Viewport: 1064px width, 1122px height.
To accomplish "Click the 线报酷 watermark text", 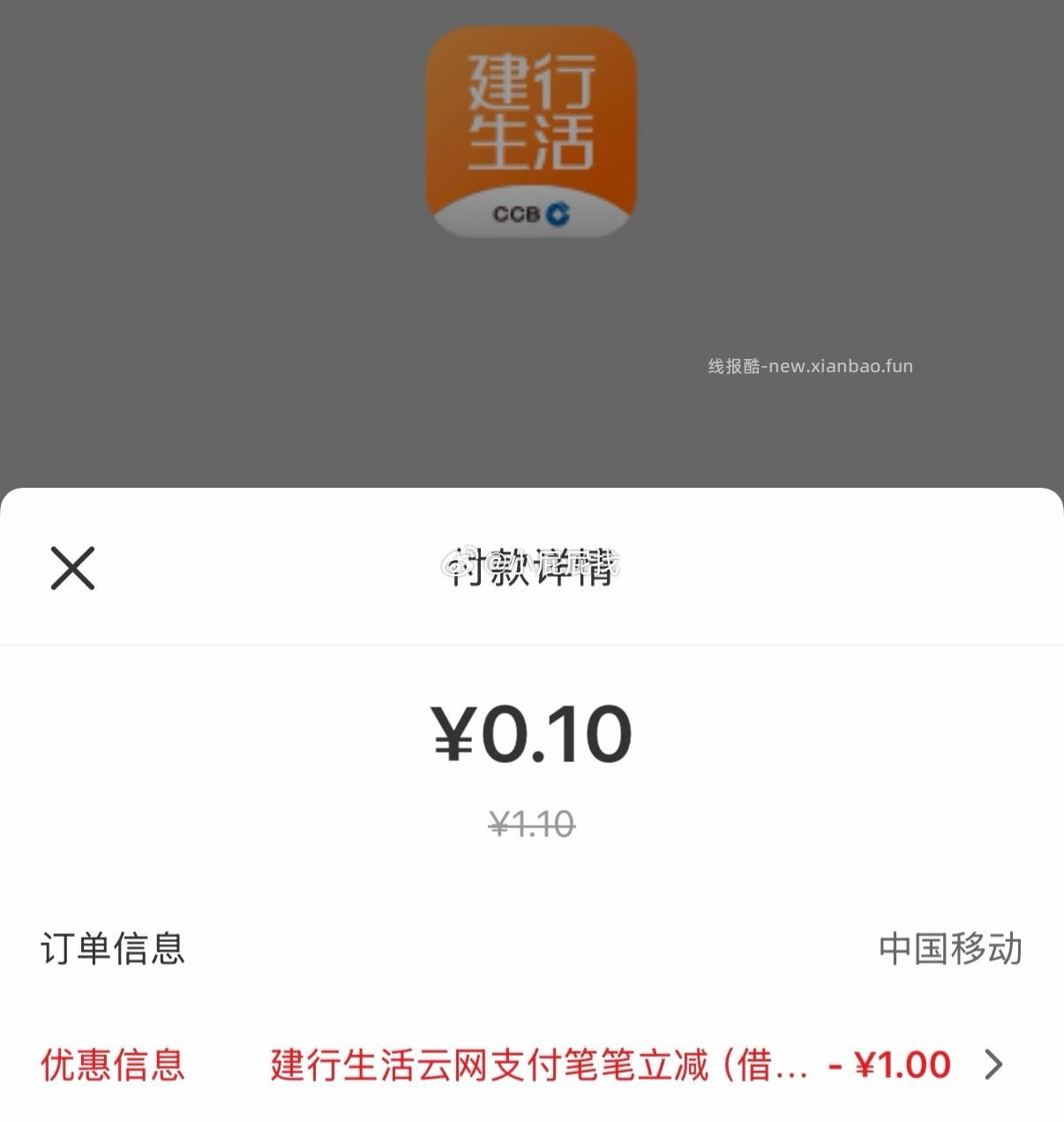I will tap(808, 365).
